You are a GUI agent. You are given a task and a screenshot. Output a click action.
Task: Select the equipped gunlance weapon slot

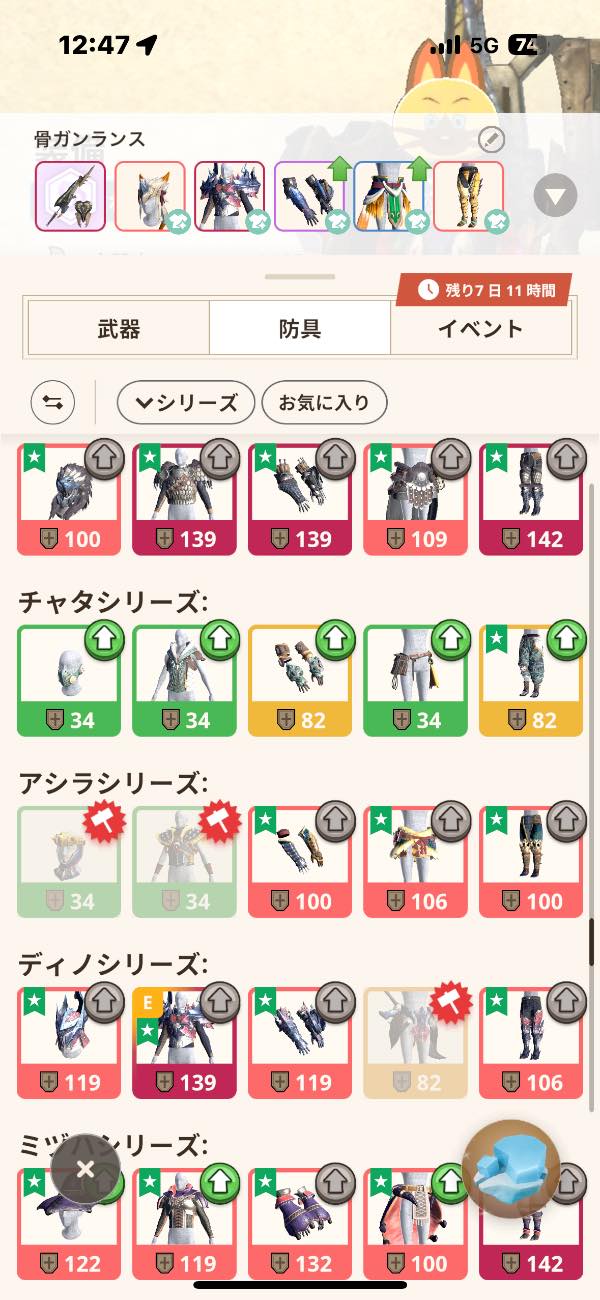click(70, 196)
